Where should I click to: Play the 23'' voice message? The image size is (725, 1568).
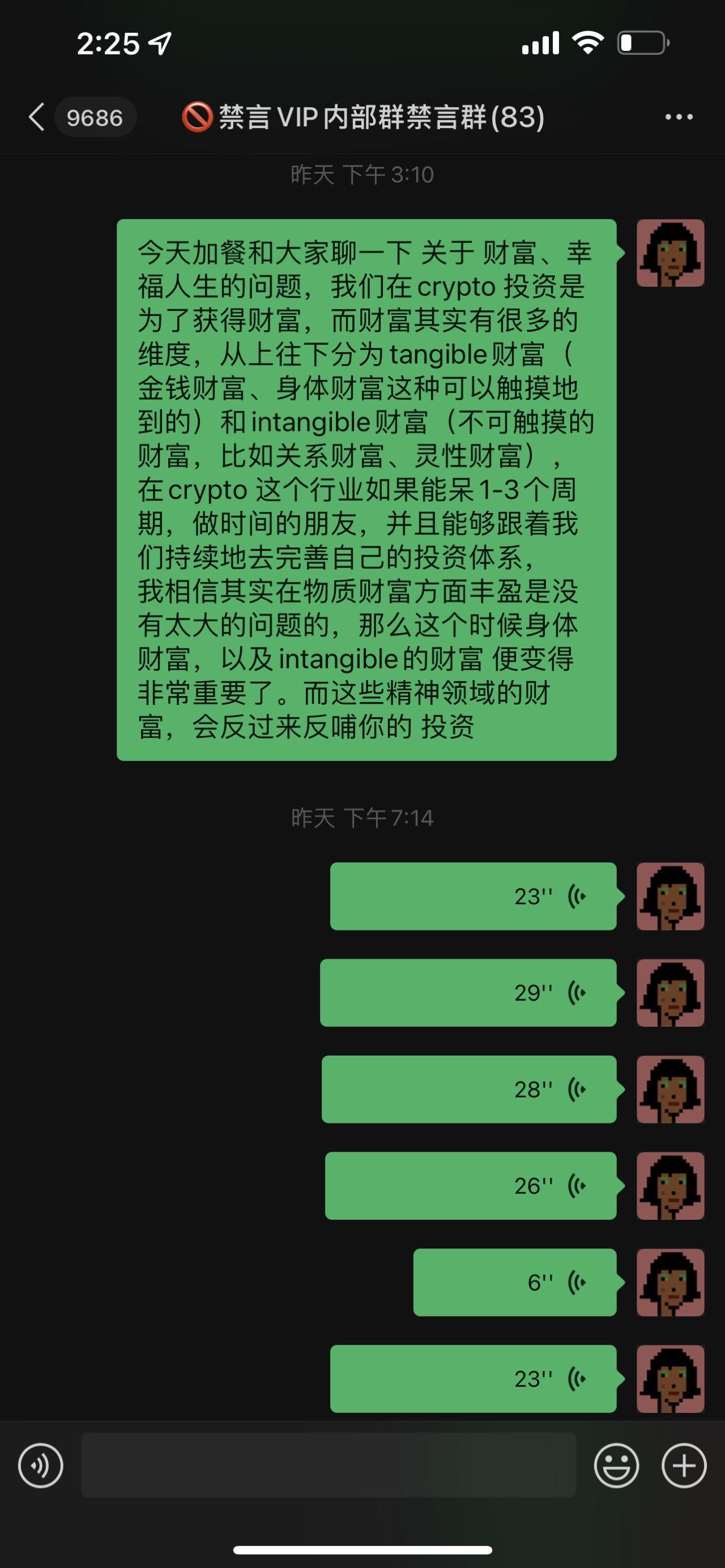[472, 896]
